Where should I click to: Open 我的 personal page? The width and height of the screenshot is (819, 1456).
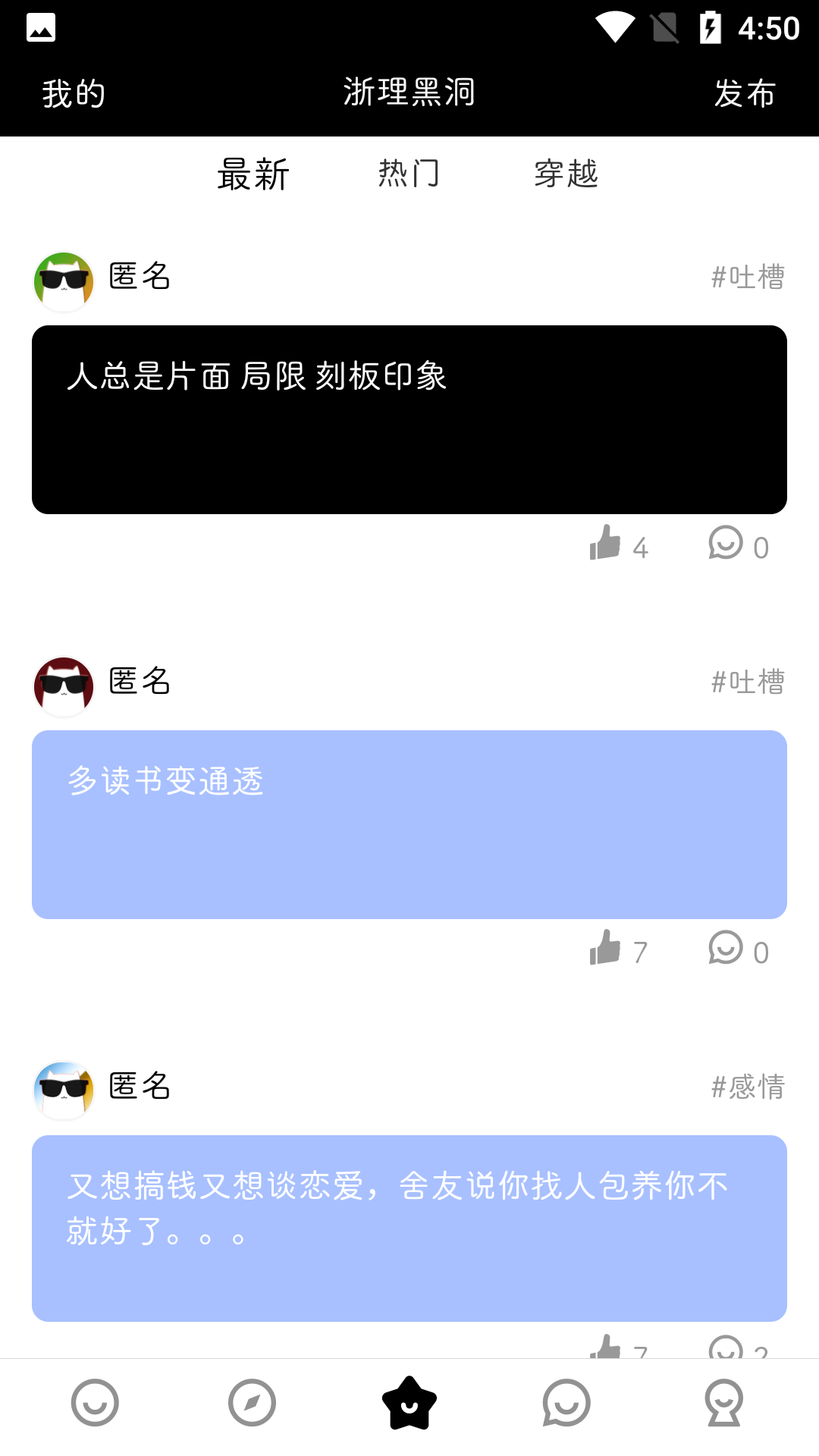tap(72, 93)
